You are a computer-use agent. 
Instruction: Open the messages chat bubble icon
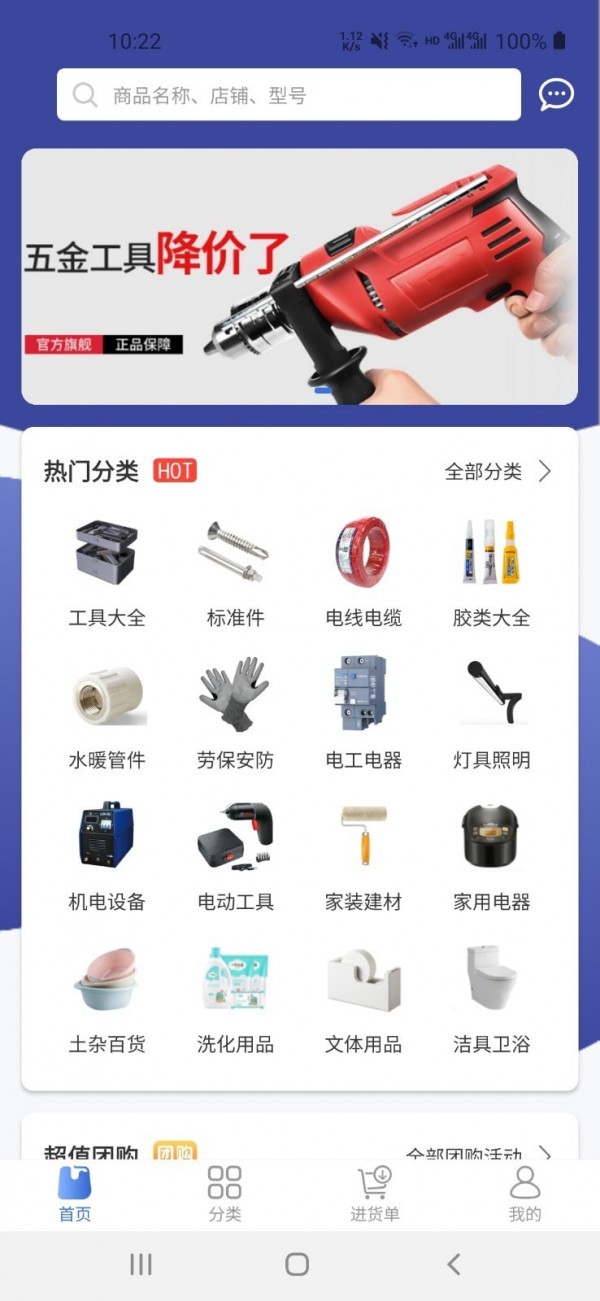point(556,95)
